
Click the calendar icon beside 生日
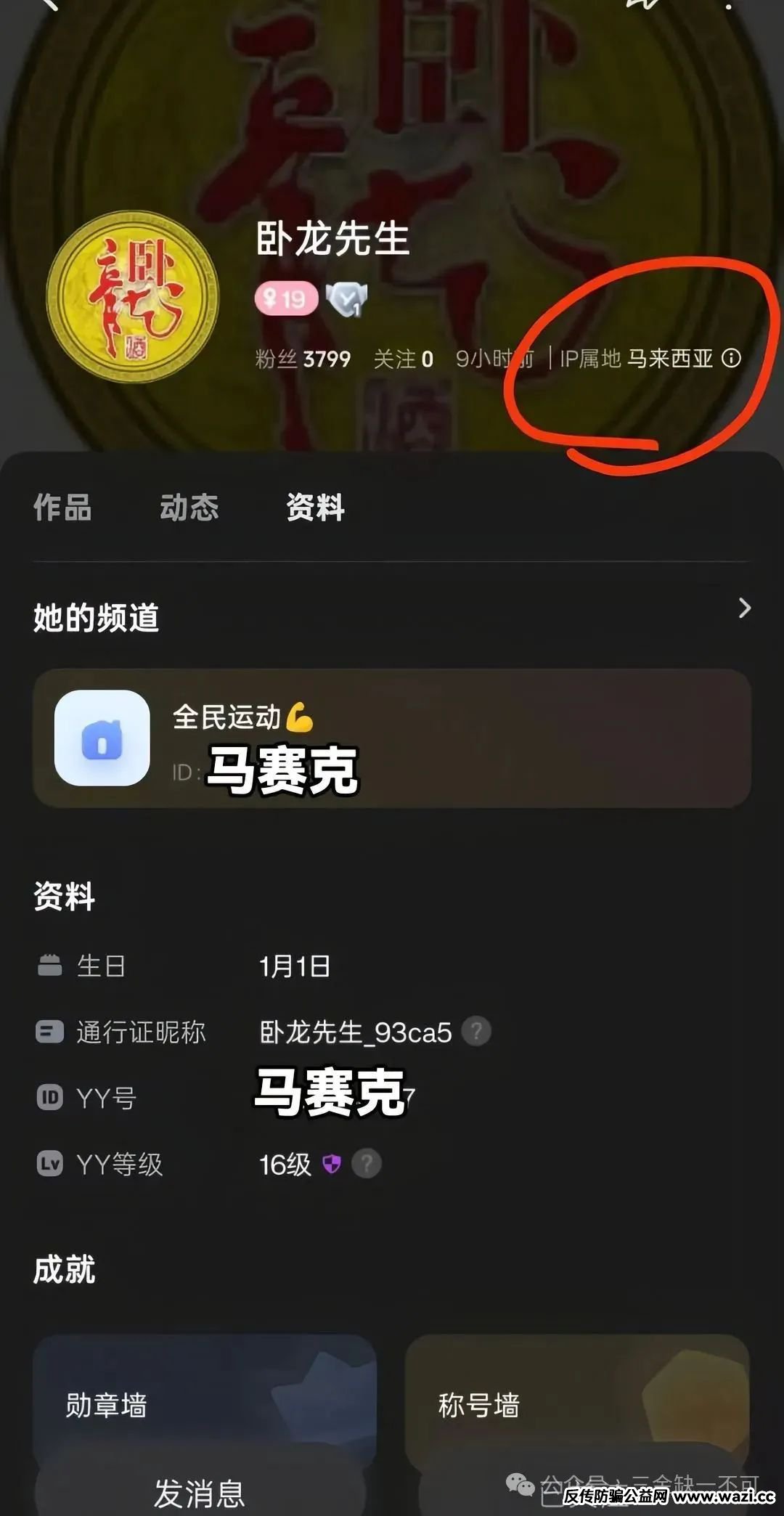[x=48, y=966]
